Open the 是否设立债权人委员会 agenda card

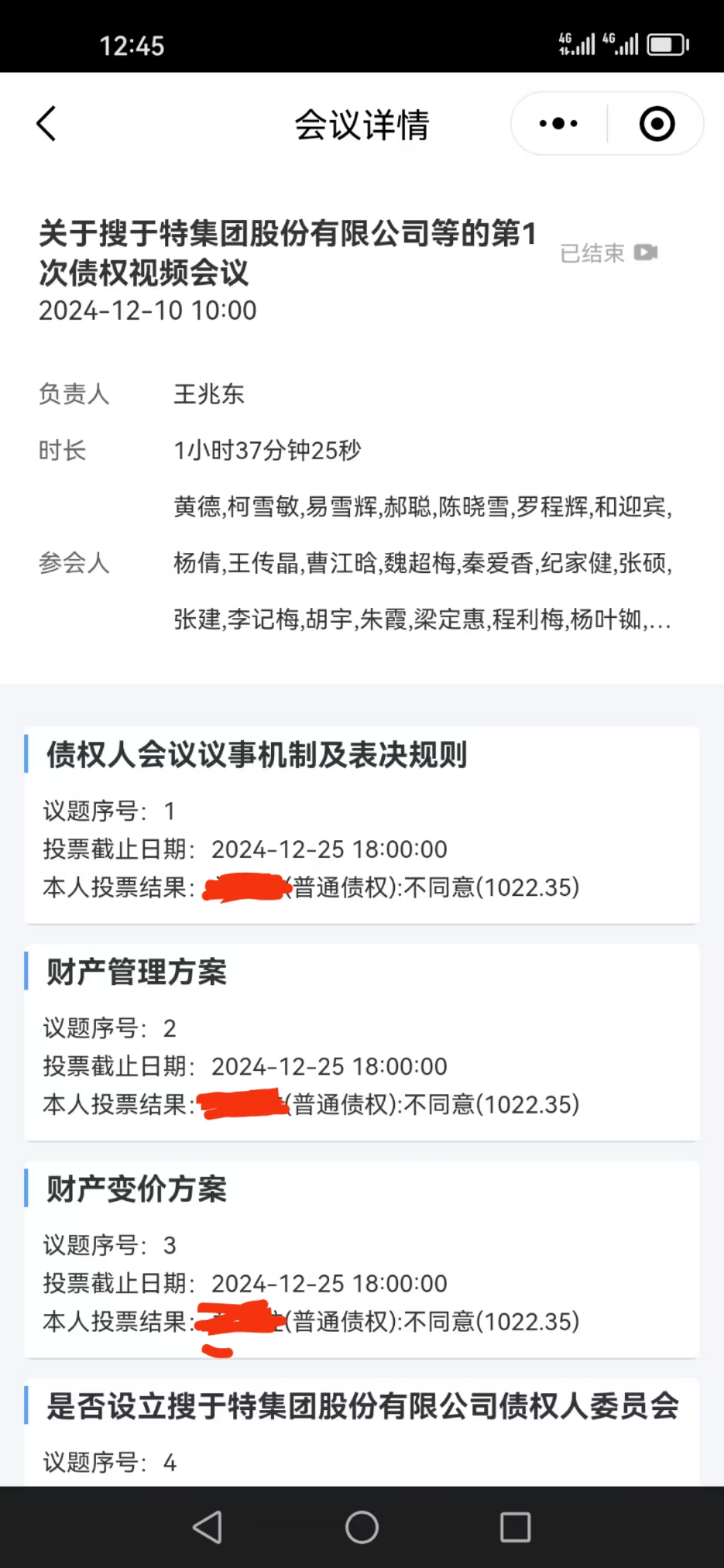pos(362,1432)
